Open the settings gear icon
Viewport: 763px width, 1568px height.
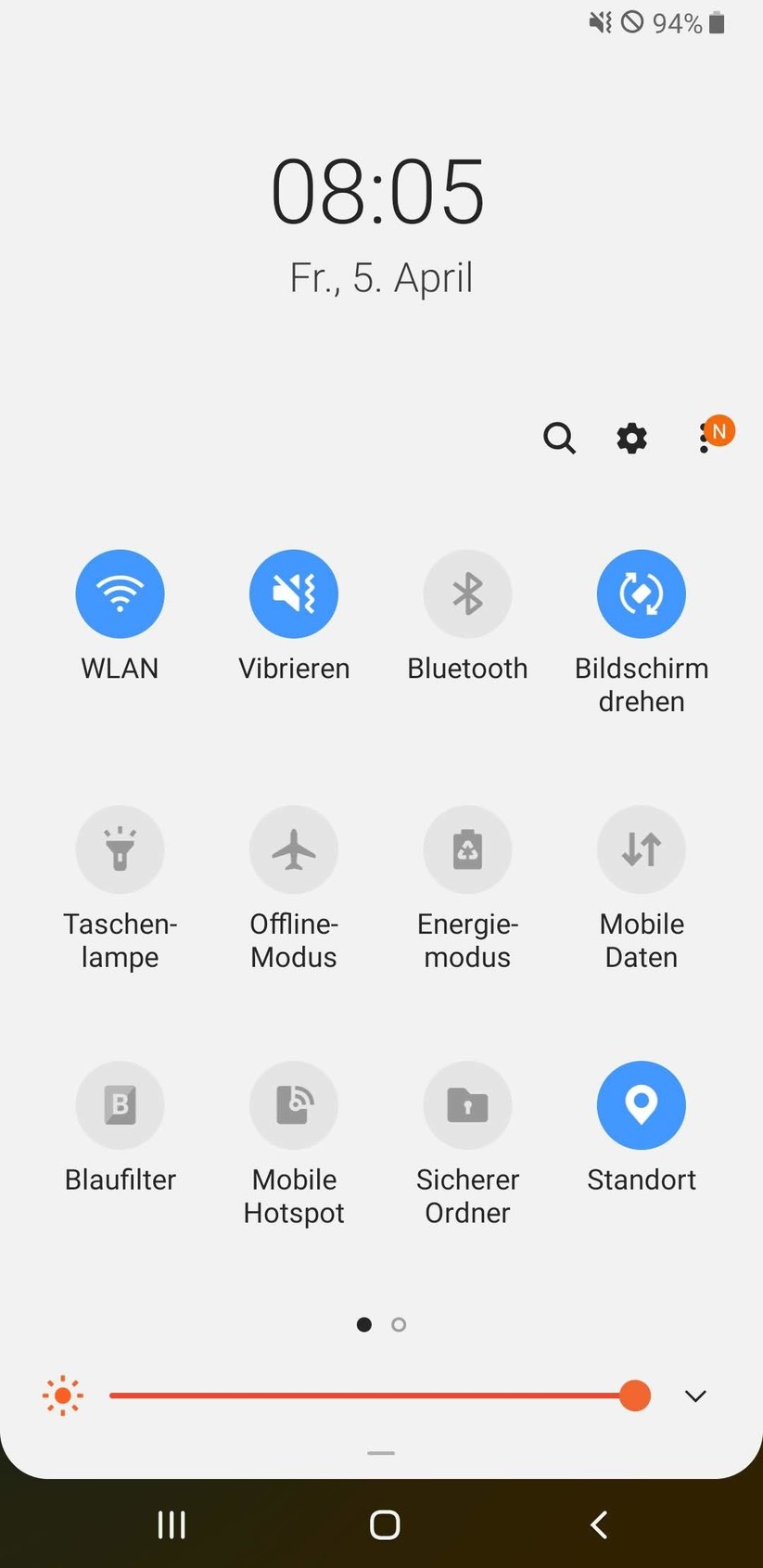click(x=629, y=439)
